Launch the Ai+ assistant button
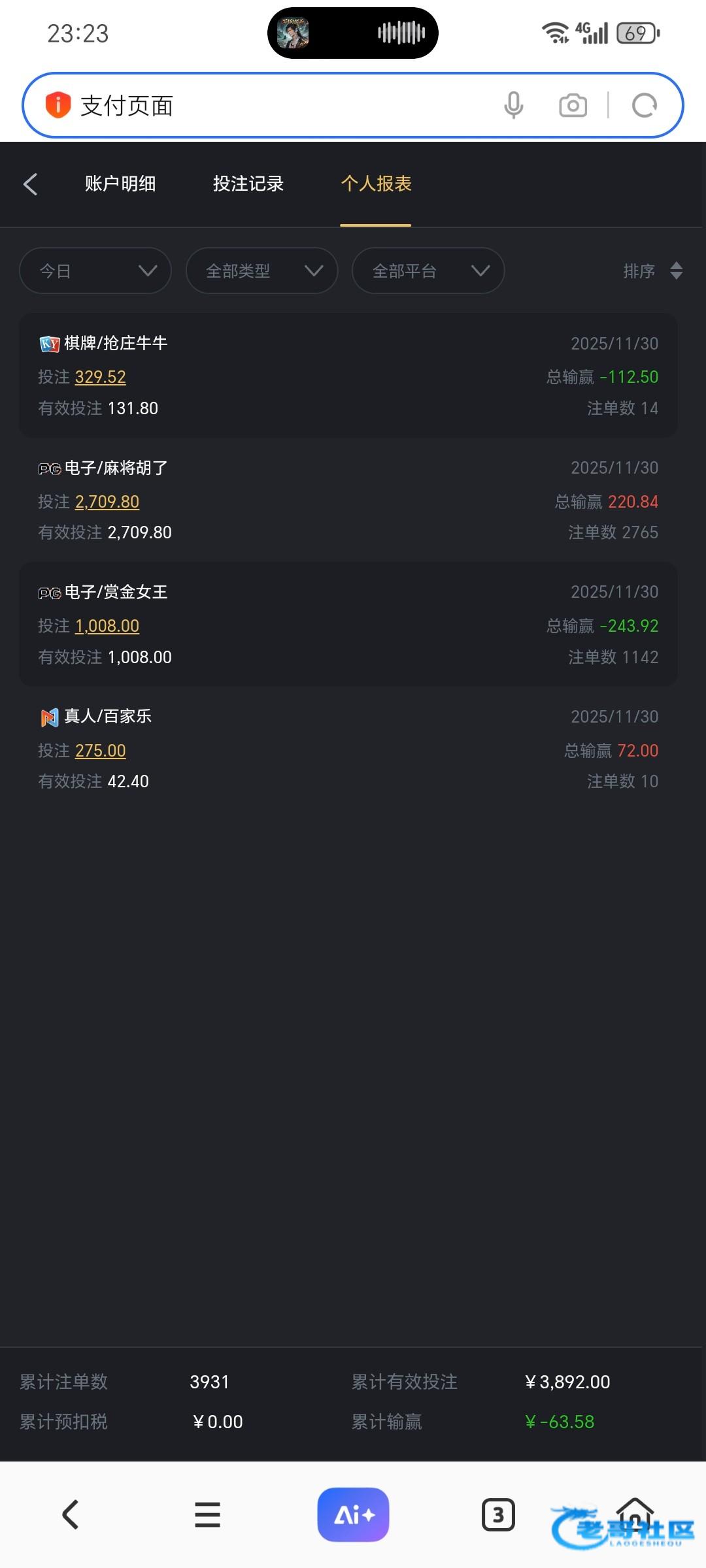The image size is (706, 1568). 353,1514
